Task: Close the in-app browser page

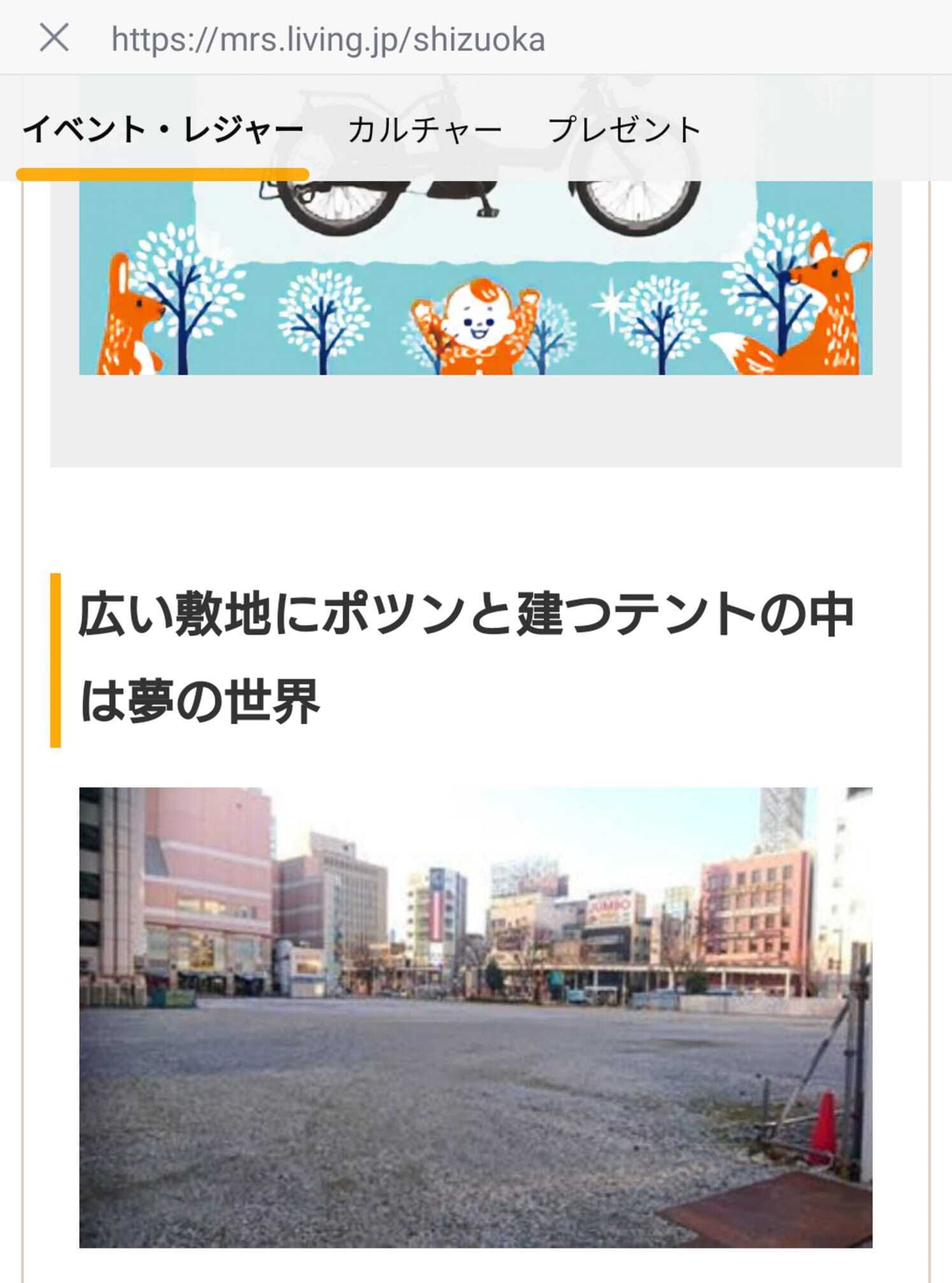Action: coord(54,38)
